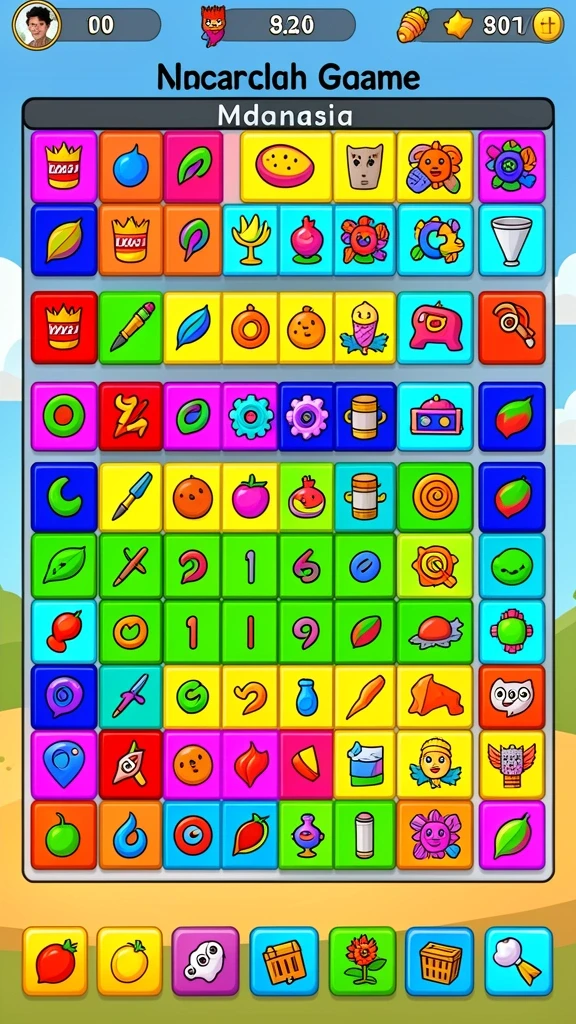Screen dimensions: 576x1024
Task: Tap the white owl face tile on the orange square
Action: [x=512, y=697]
